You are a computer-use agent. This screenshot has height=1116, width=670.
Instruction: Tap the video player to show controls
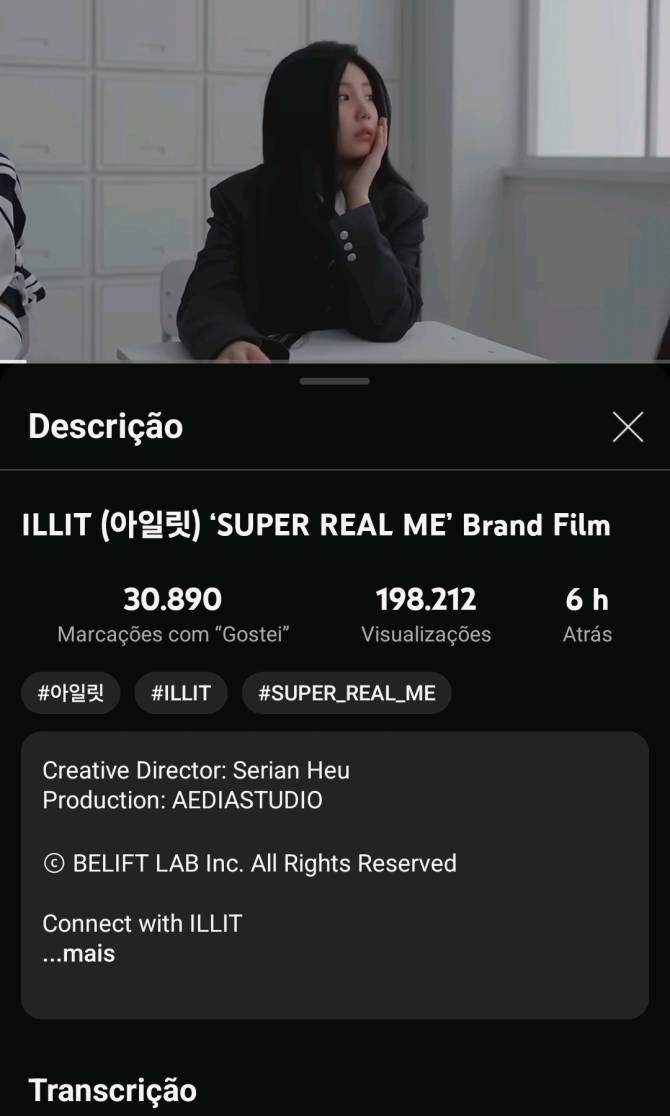click(335, 180)
